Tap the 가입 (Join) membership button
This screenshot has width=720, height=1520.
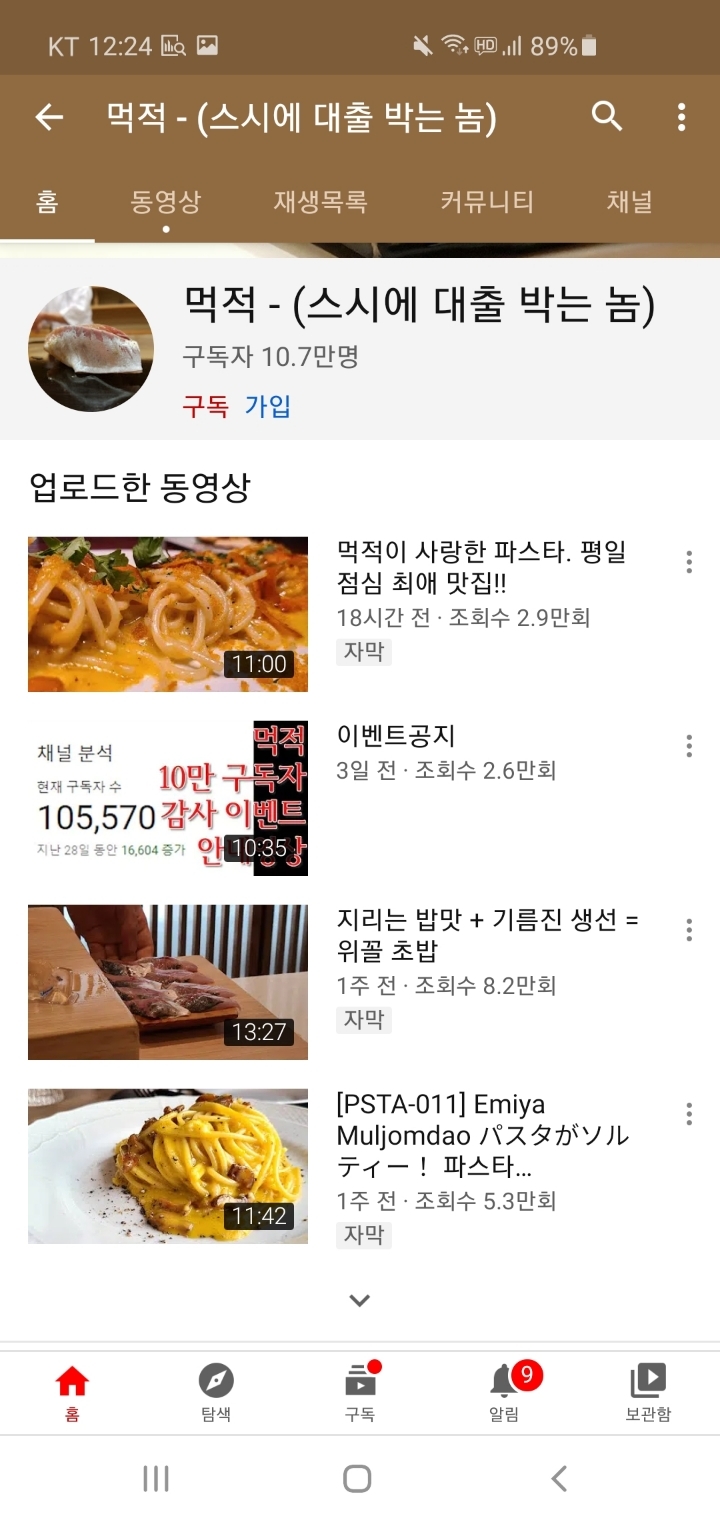(x=265, y=407)
